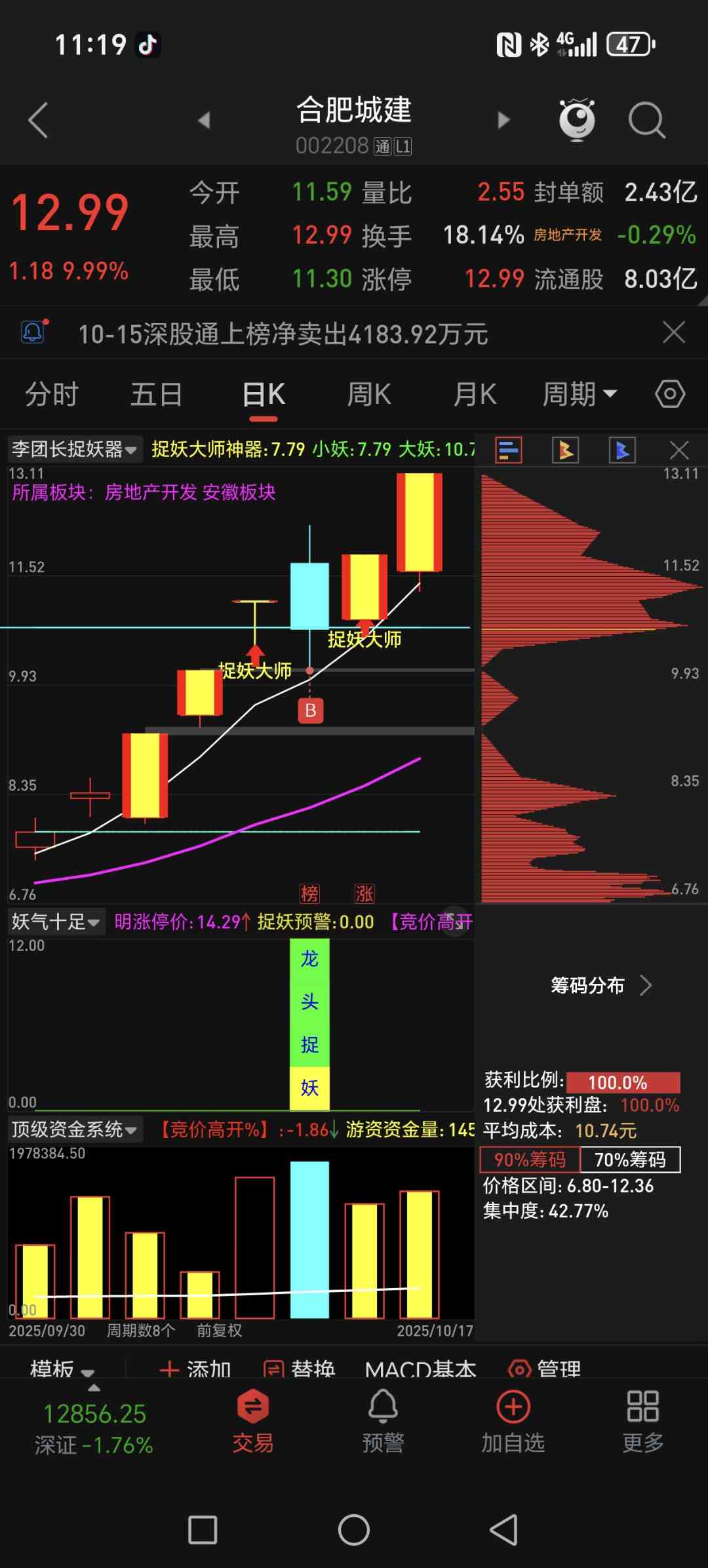
Task: Switch to the 五日 tab
Action: (156, 395)
